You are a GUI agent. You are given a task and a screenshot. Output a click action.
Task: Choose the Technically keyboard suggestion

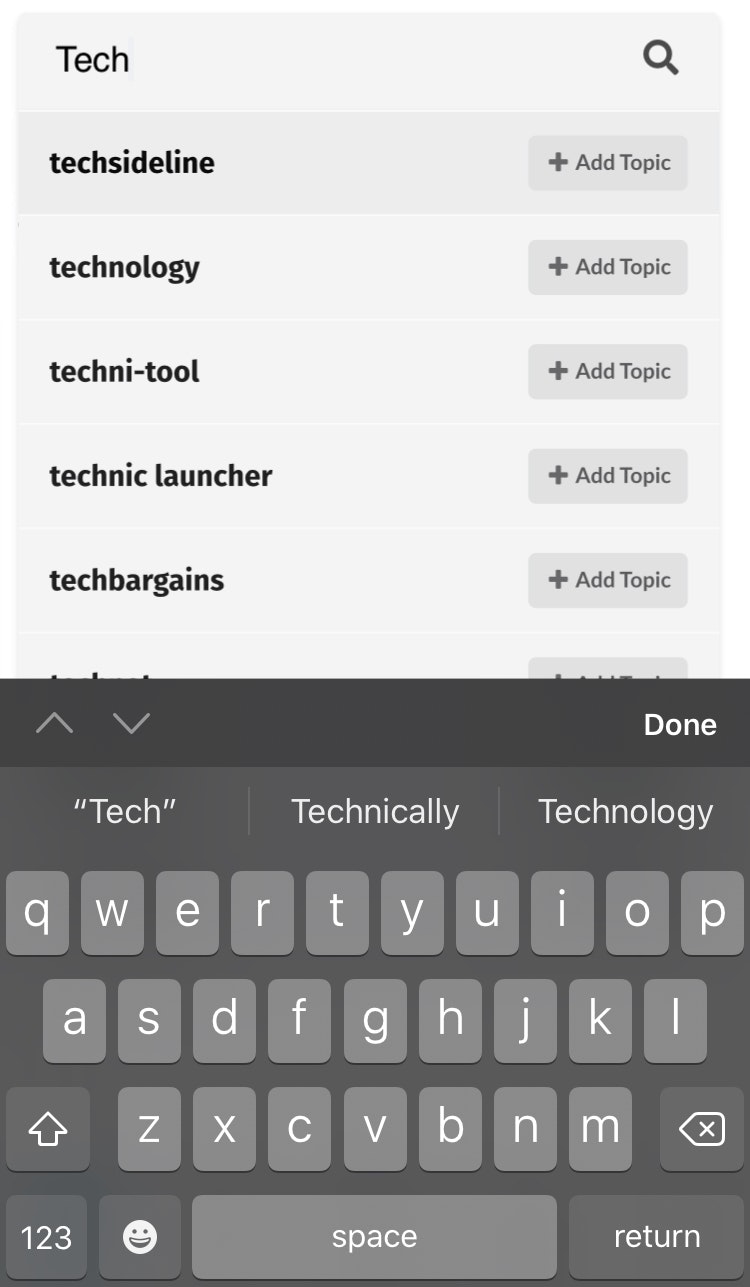click(x=375, y=811)
